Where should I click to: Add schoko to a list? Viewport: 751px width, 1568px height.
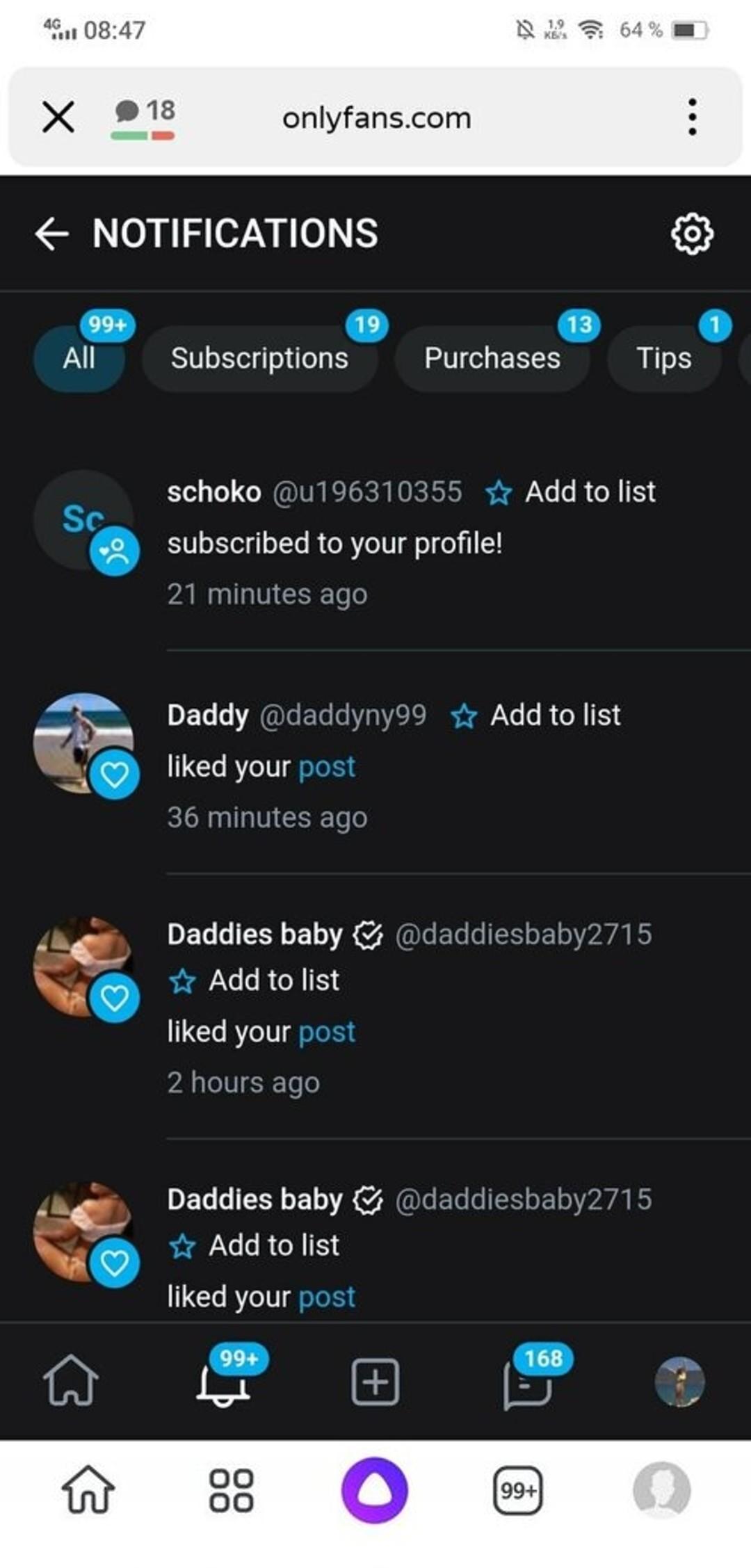tap(570, 492)
